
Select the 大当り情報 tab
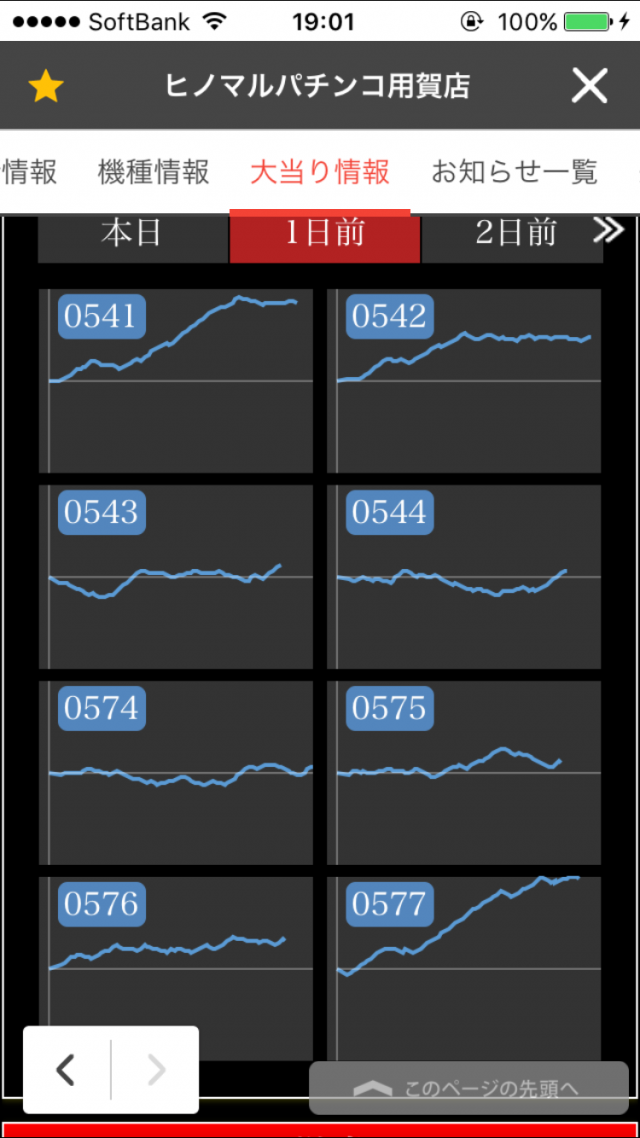coord(319,172)
